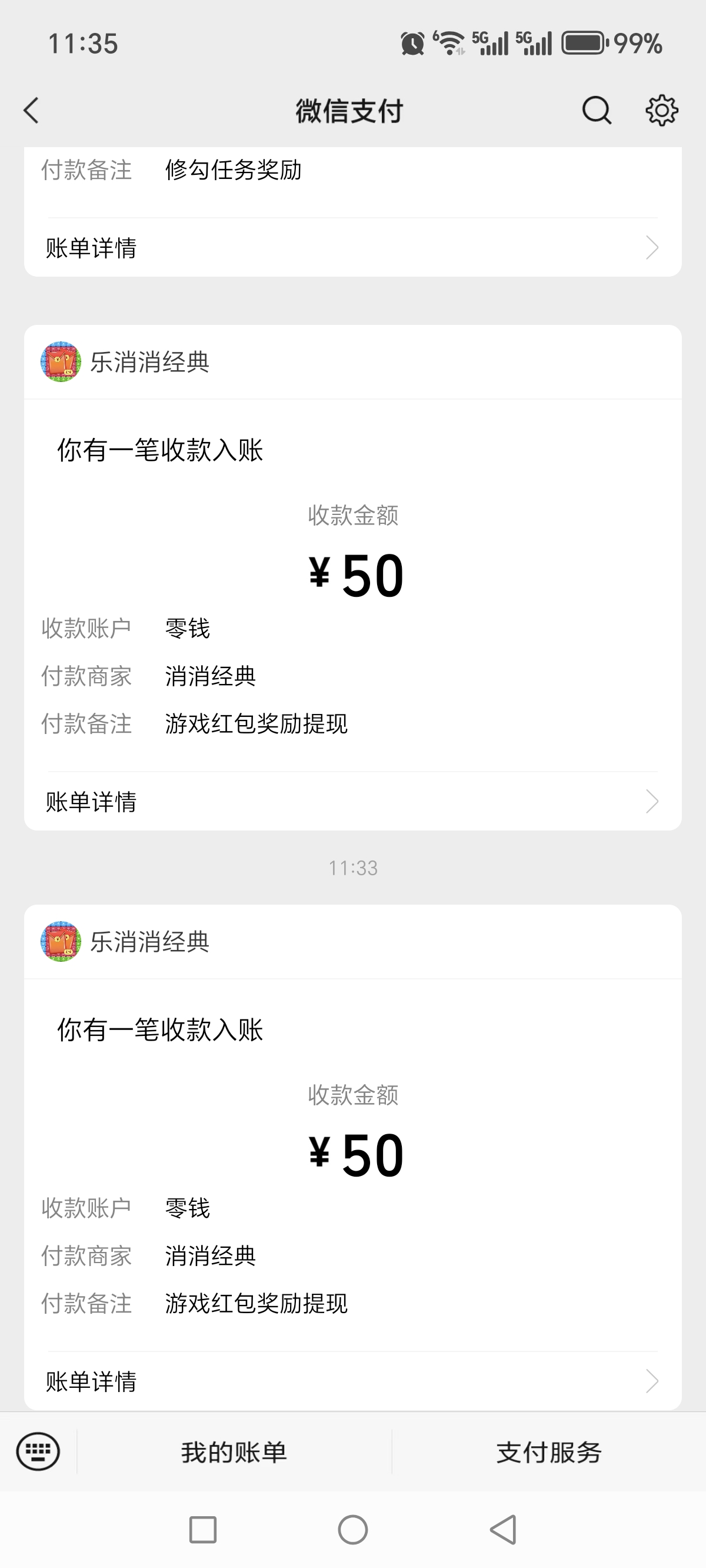
Task: Tap the 乐消消经典 app avatar in second message
Action: click(58, 941)
